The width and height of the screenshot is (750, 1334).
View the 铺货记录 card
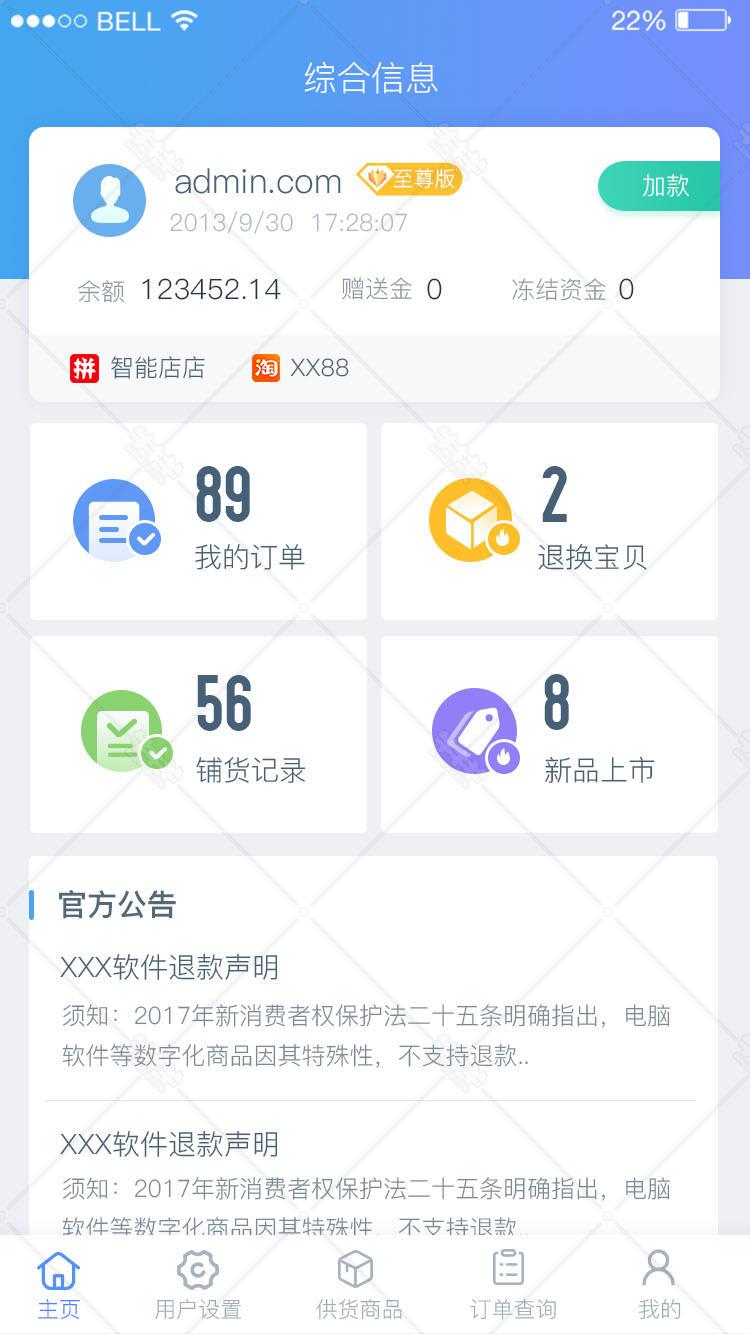[198, 734]
